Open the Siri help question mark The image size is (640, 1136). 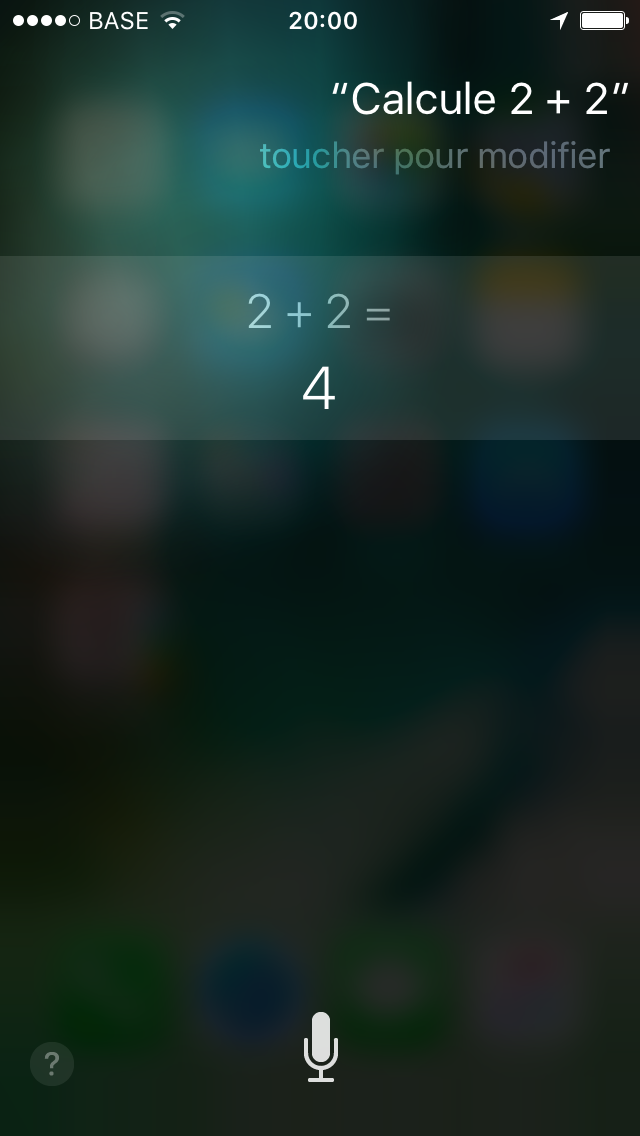[51, 1064]
